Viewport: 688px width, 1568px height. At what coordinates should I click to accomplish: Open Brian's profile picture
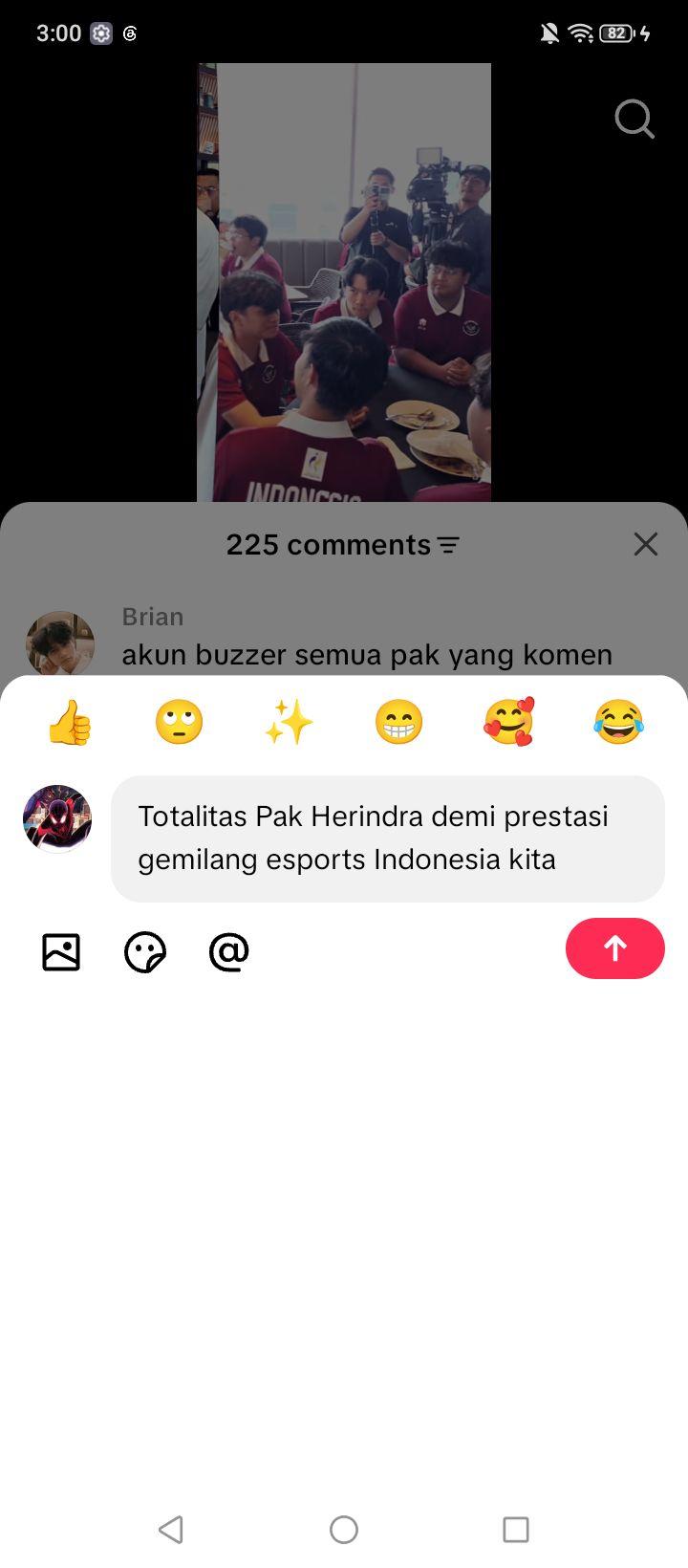coord(59,643)
